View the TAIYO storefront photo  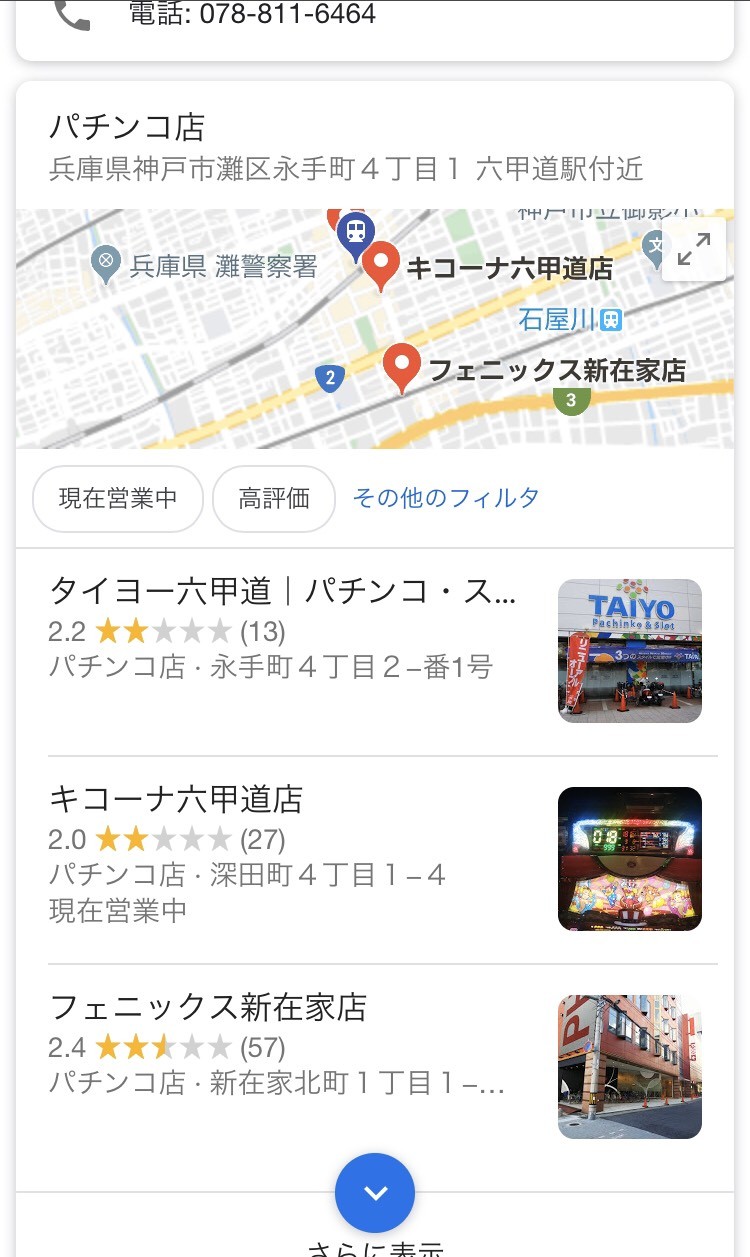(x=630, y=651)
